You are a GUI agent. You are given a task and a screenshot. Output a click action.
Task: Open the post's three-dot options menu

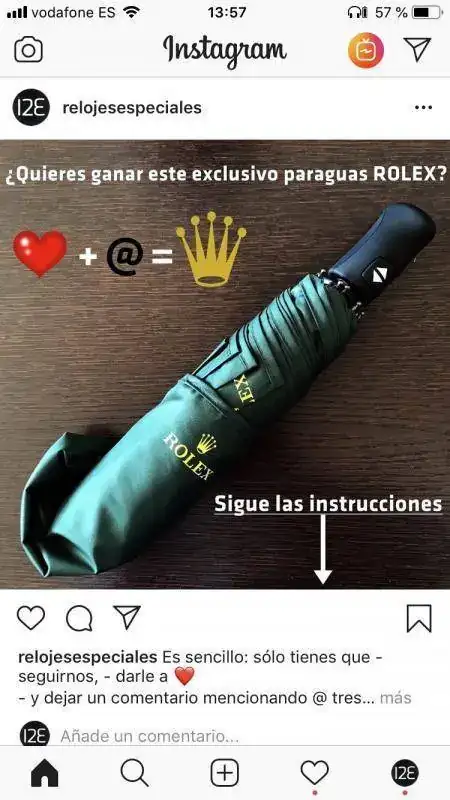coord(423,108)
